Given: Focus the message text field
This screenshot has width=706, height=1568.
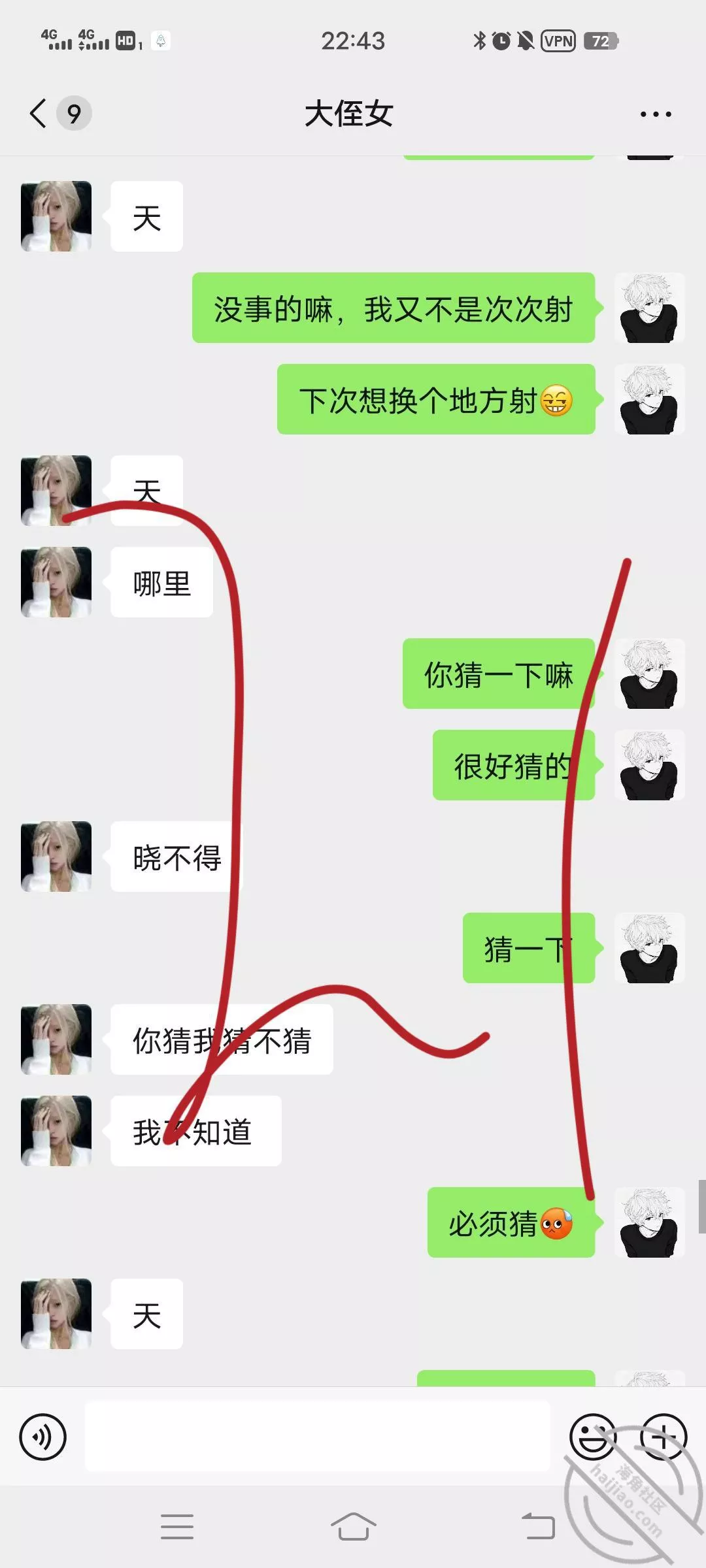Looking at the screenshot, I should [x=317, y=1437].
